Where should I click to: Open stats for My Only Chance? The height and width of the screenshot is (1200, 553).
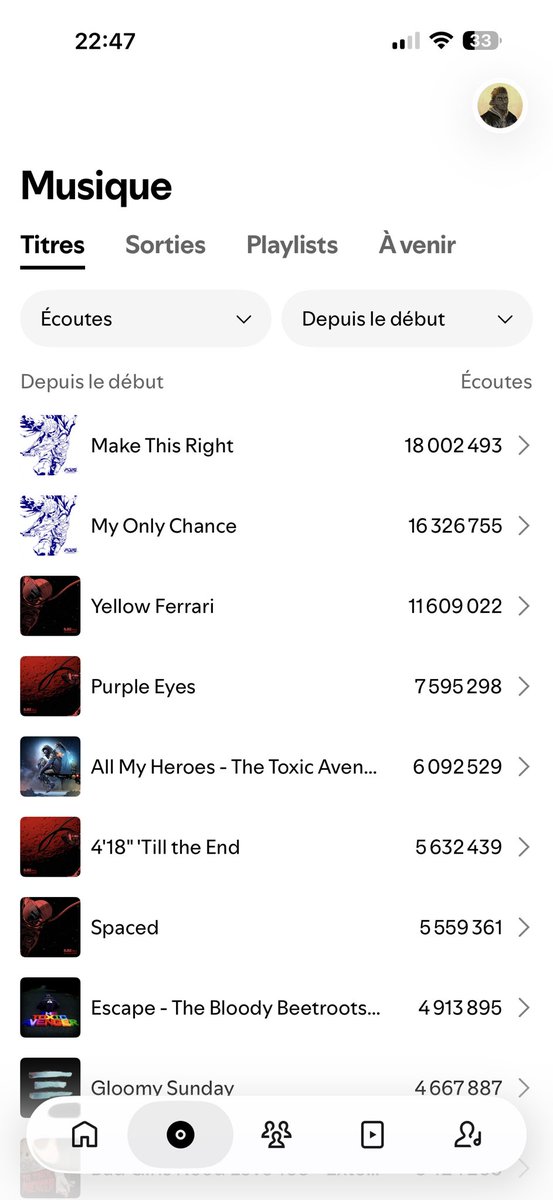[x=276, y=526]
